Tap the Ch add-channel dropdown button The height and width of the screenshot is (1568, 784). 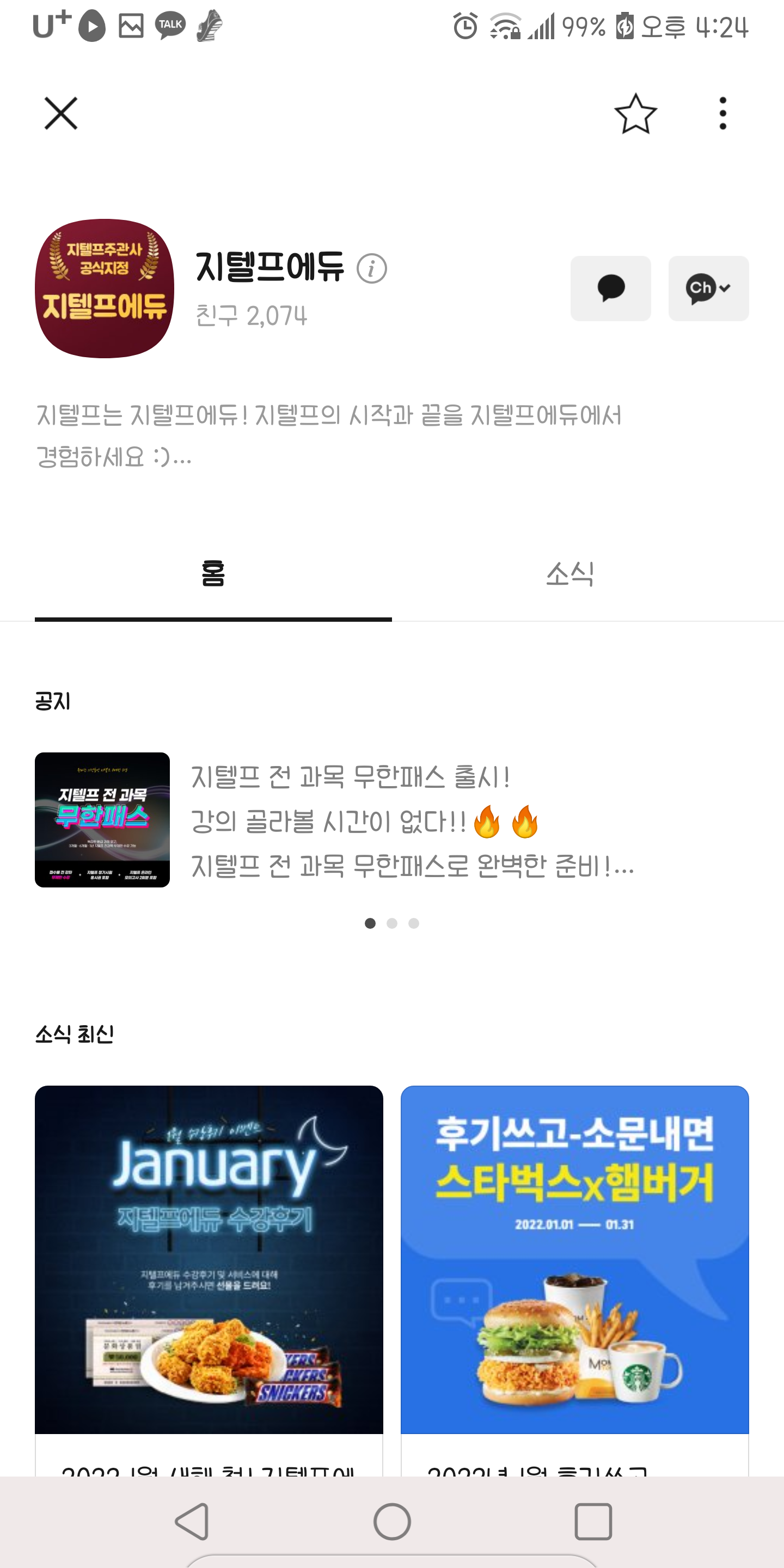pos(708,288)
